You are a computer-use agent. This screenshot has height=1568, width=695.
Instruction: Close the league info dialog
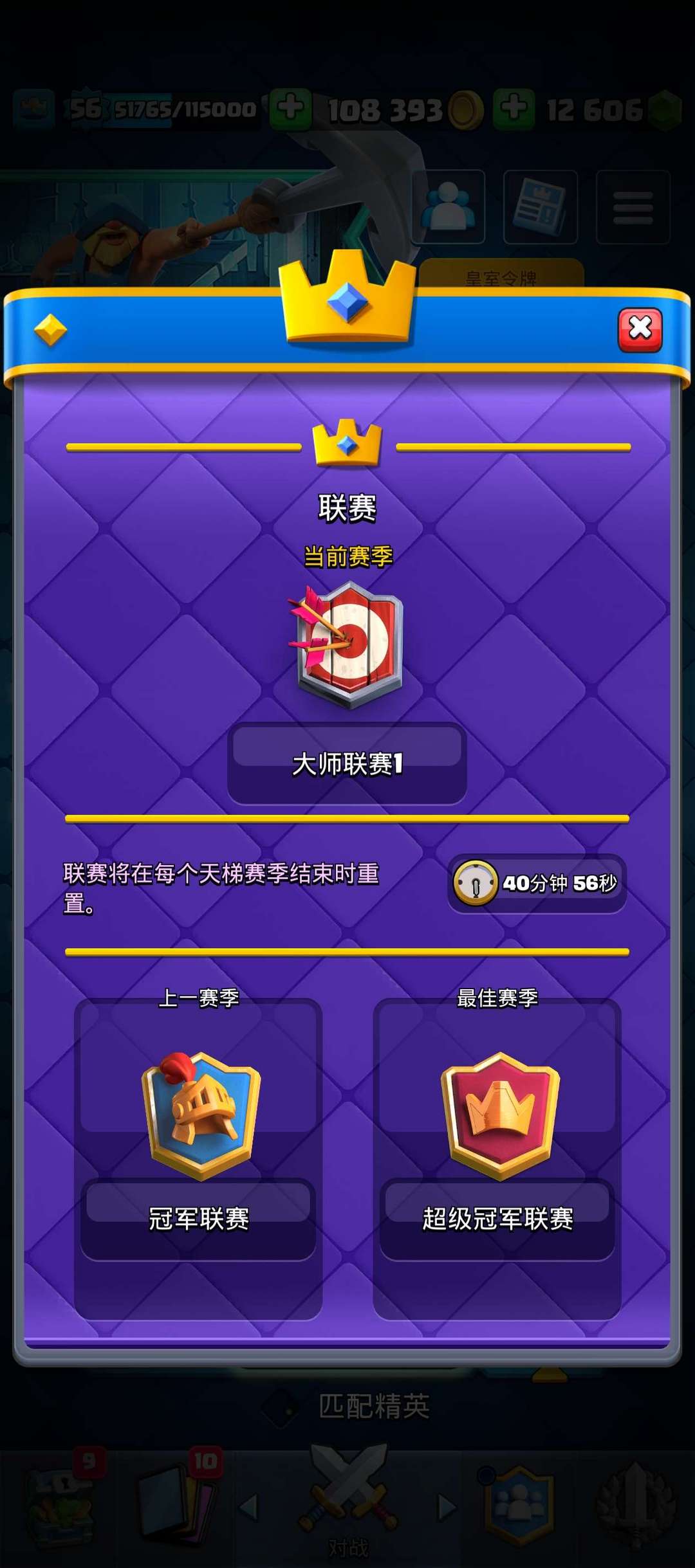tap(640, 330)
